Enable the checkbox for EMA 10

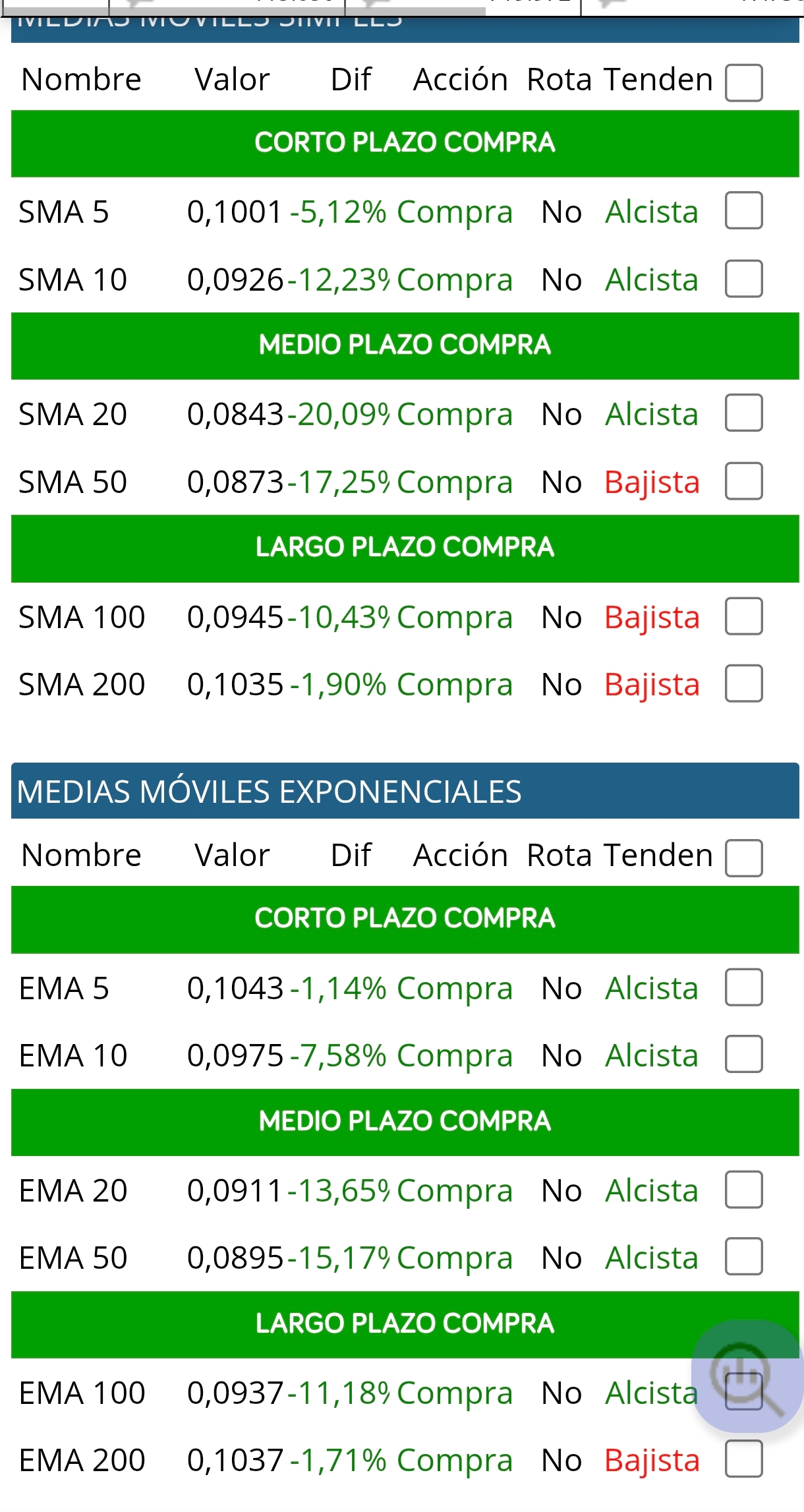tap(745, 1055)
